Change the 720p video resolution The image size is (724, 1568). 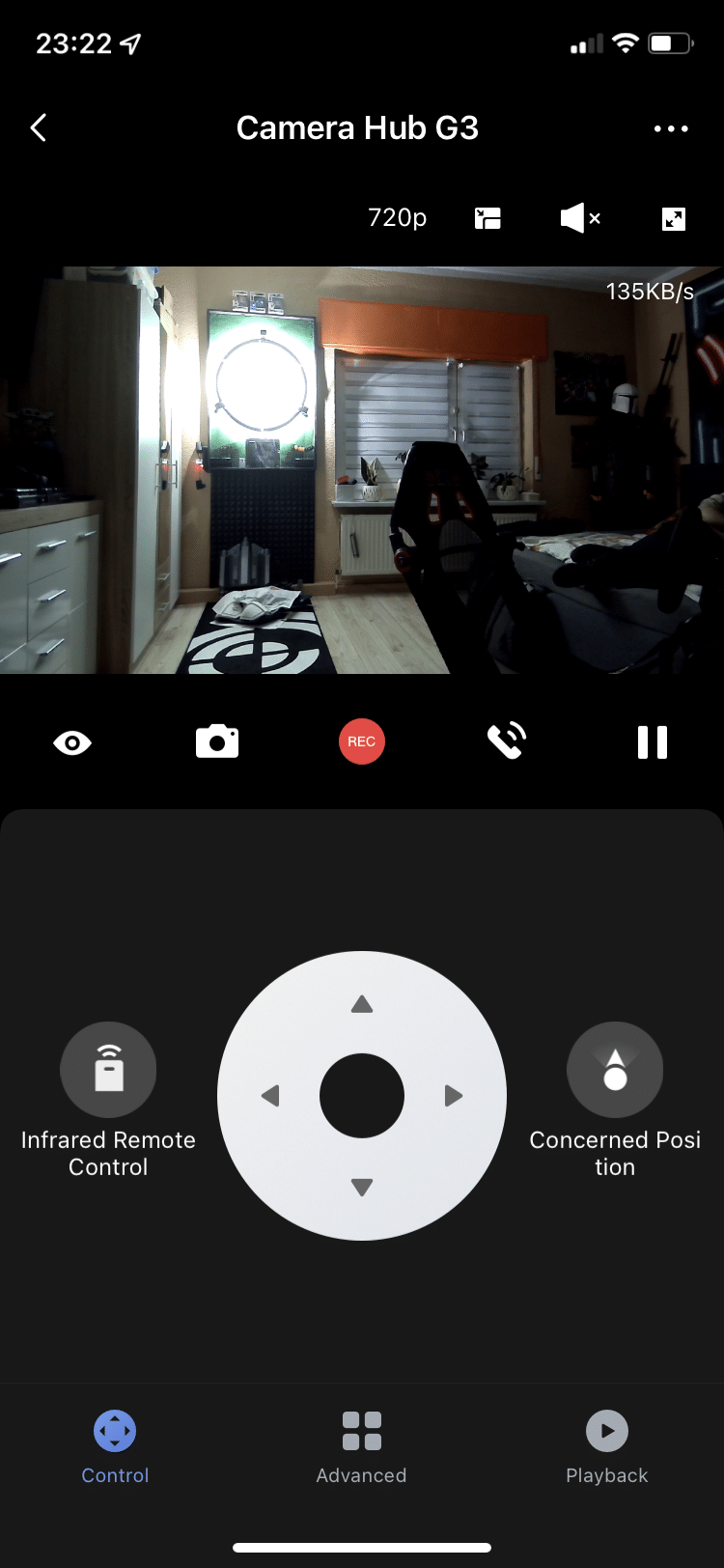397,218
